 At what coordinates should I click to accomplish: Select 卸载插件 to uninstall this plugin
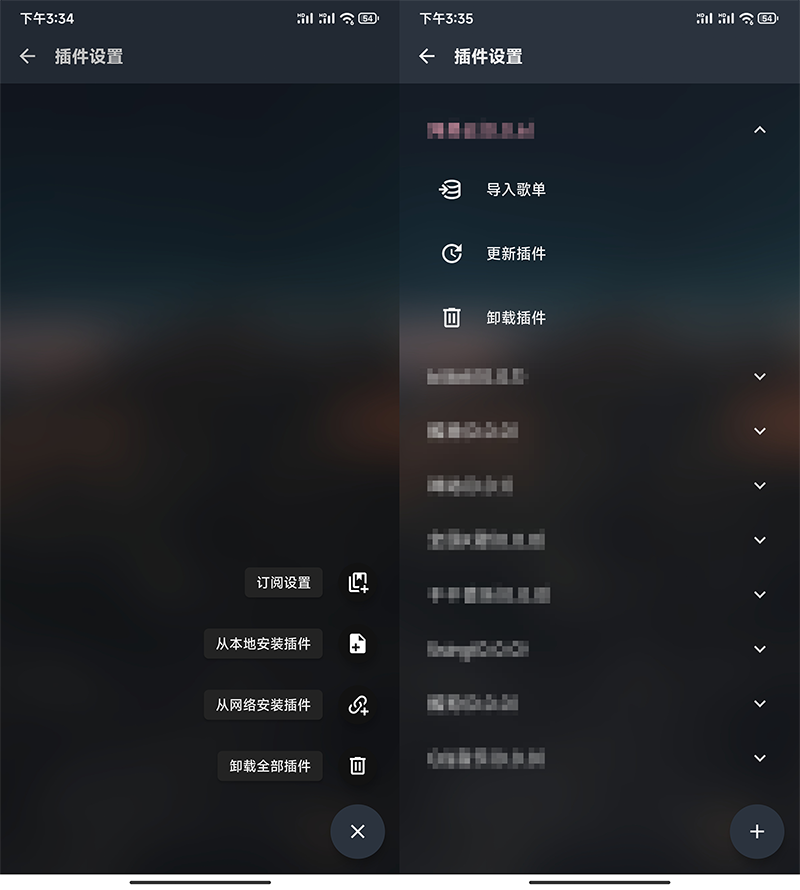coord(515,318)
